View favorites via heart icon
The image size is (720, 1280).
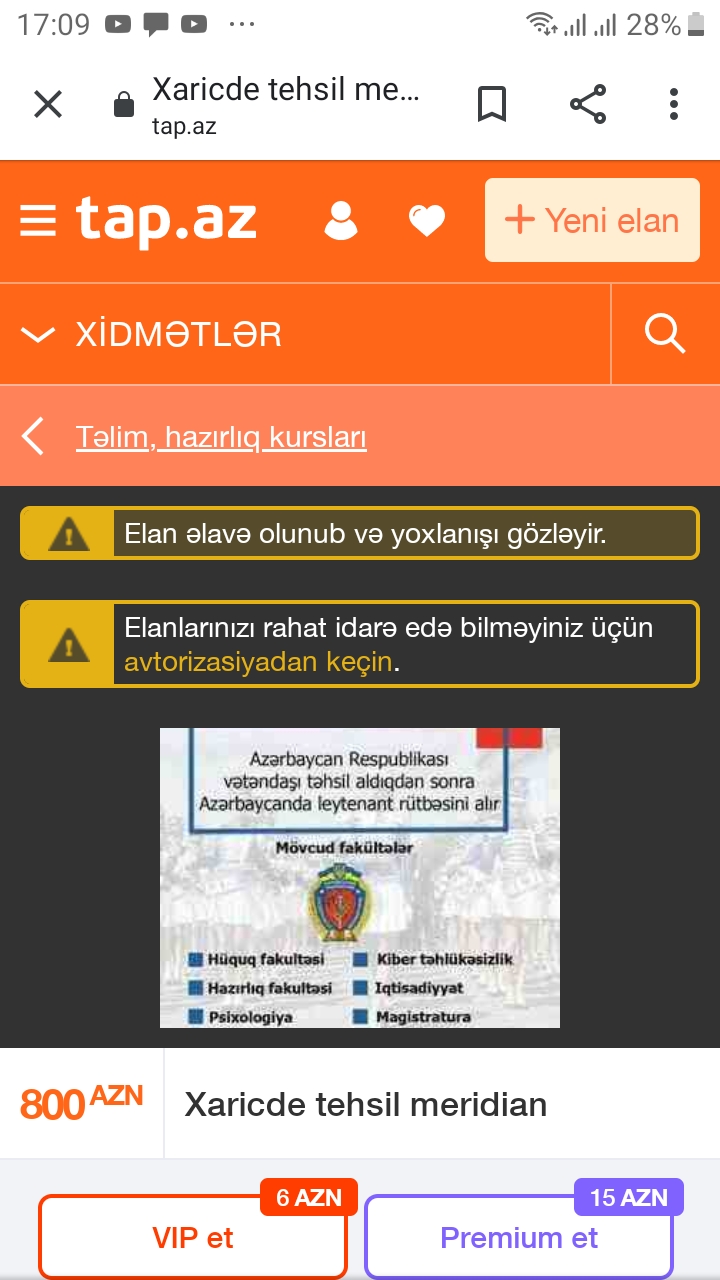[x=427, y=221]
